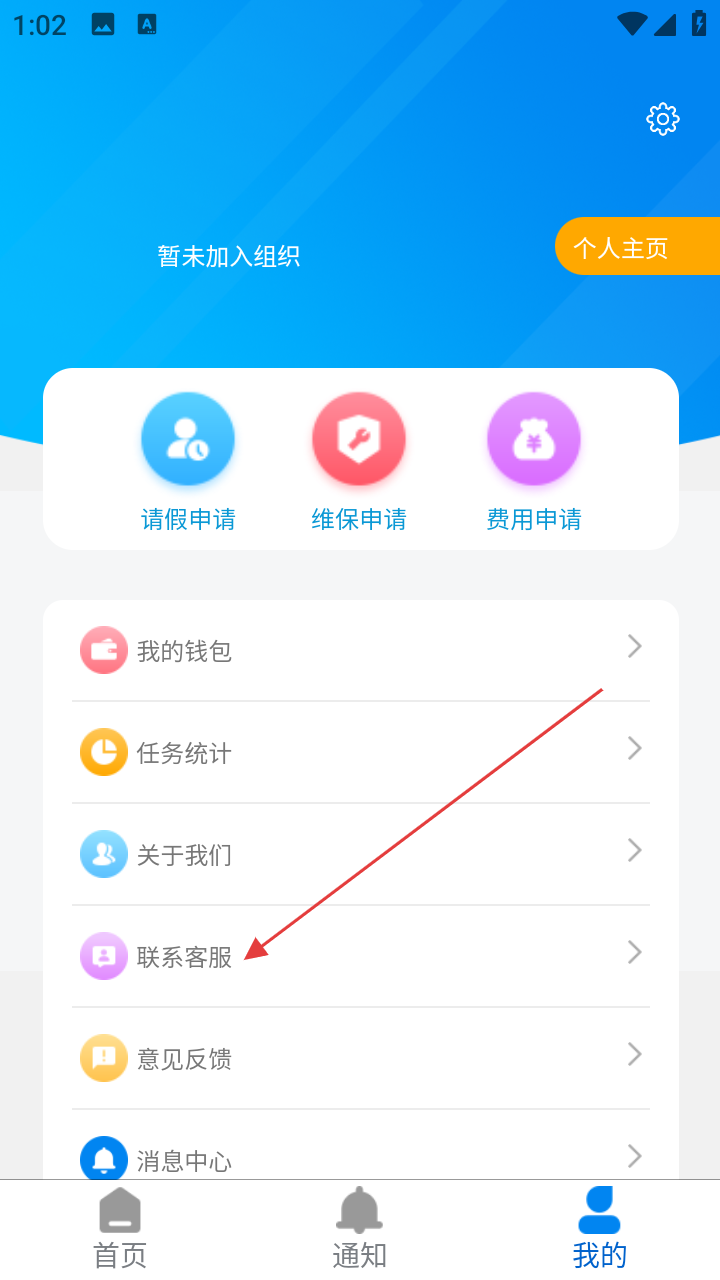Switch to the 首页 home tab
The image size is (720, 1280).
click(120, 1232)
